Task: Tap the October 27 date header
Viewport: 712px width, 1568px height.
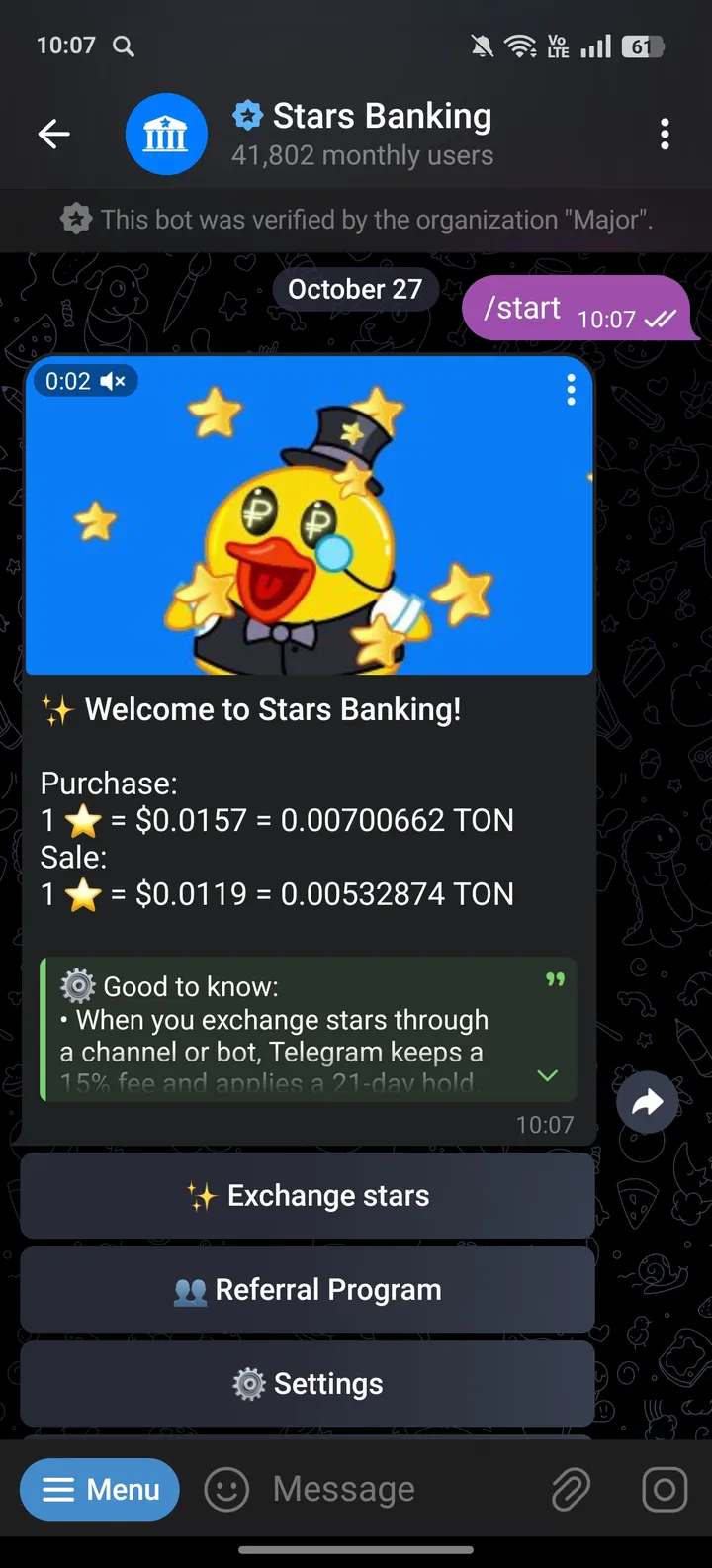Action: click(x=356, y=288)
